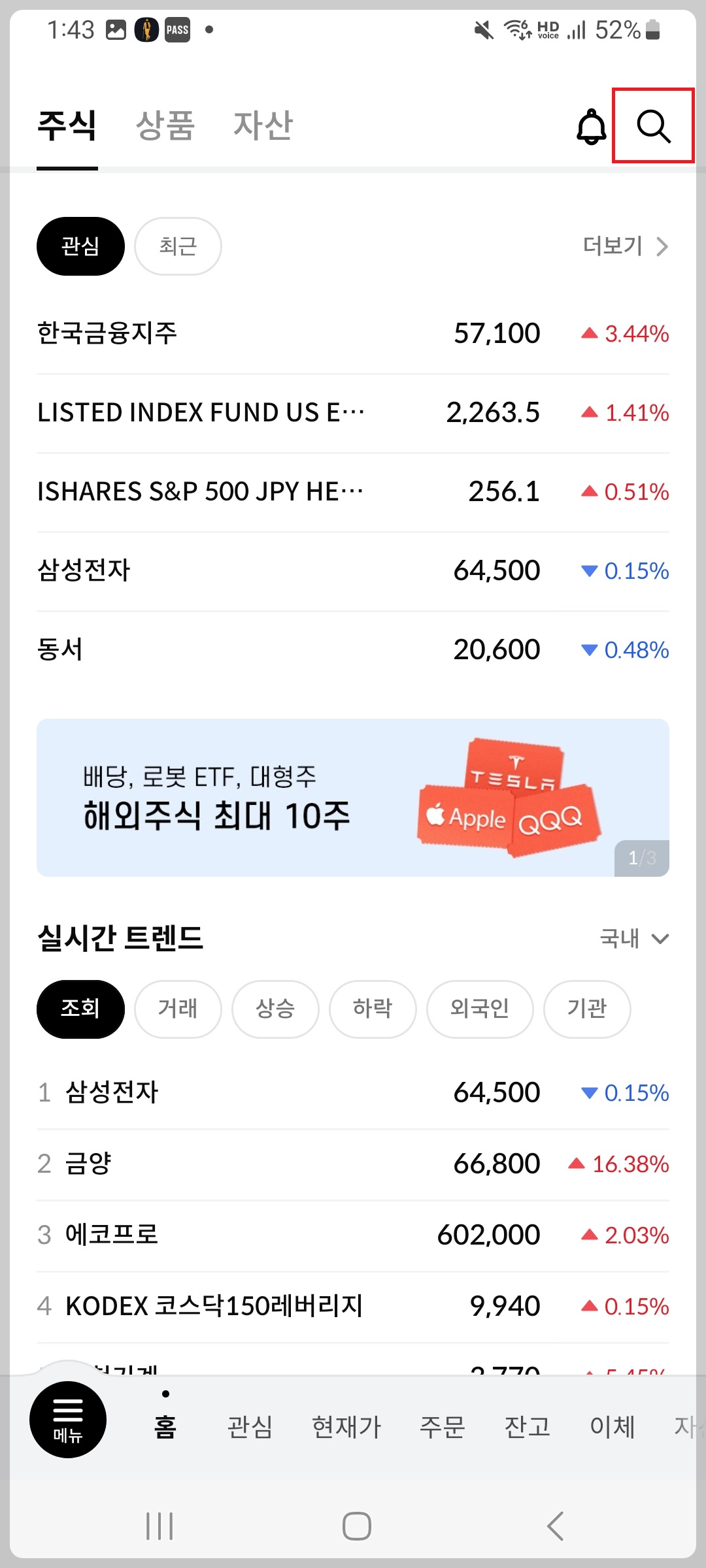Viewport: 706px width, 1568px height.
Task: Select the 외국인 trend filter
Action: pos(480,1009)
